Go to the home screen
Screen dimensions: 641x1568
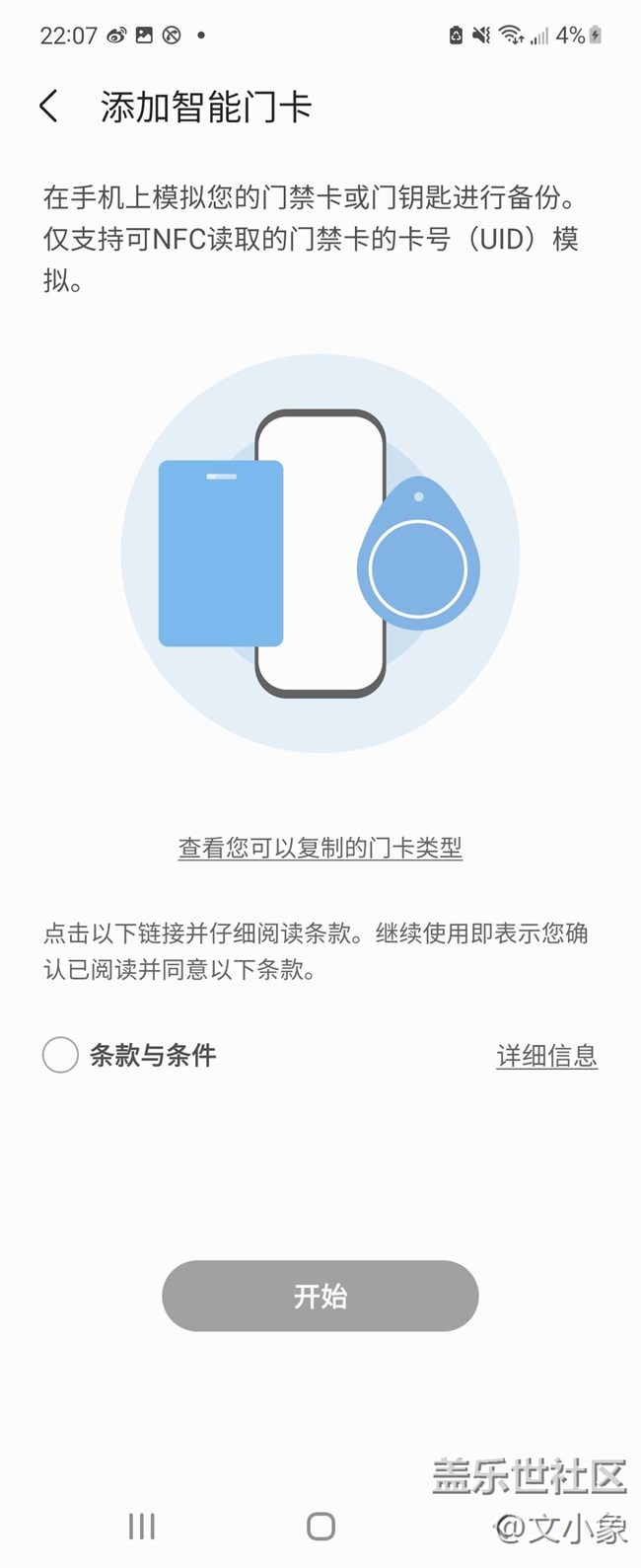pos(320,1527)
